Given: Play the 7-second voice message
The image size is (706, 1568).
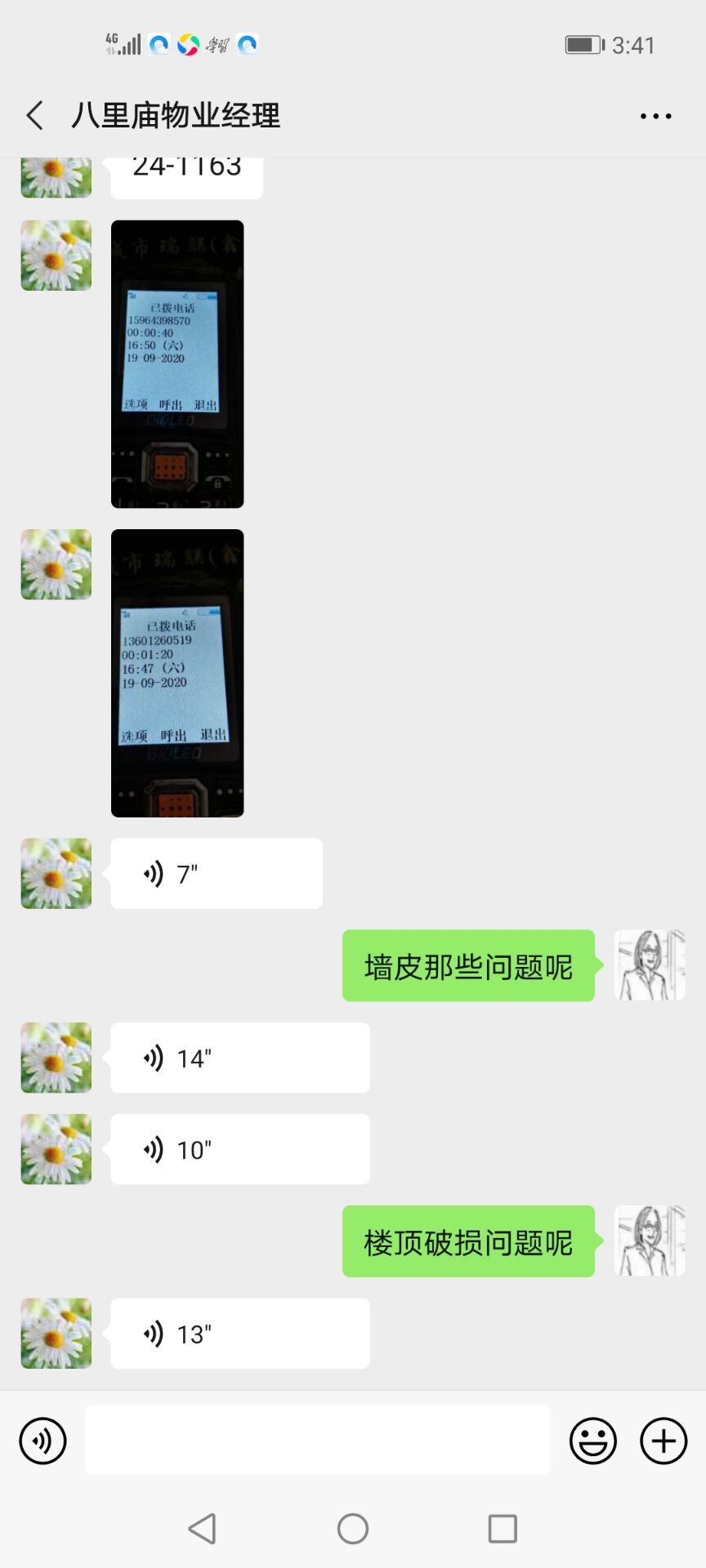Looking at the screenshot, I should (x=217, y=874).
